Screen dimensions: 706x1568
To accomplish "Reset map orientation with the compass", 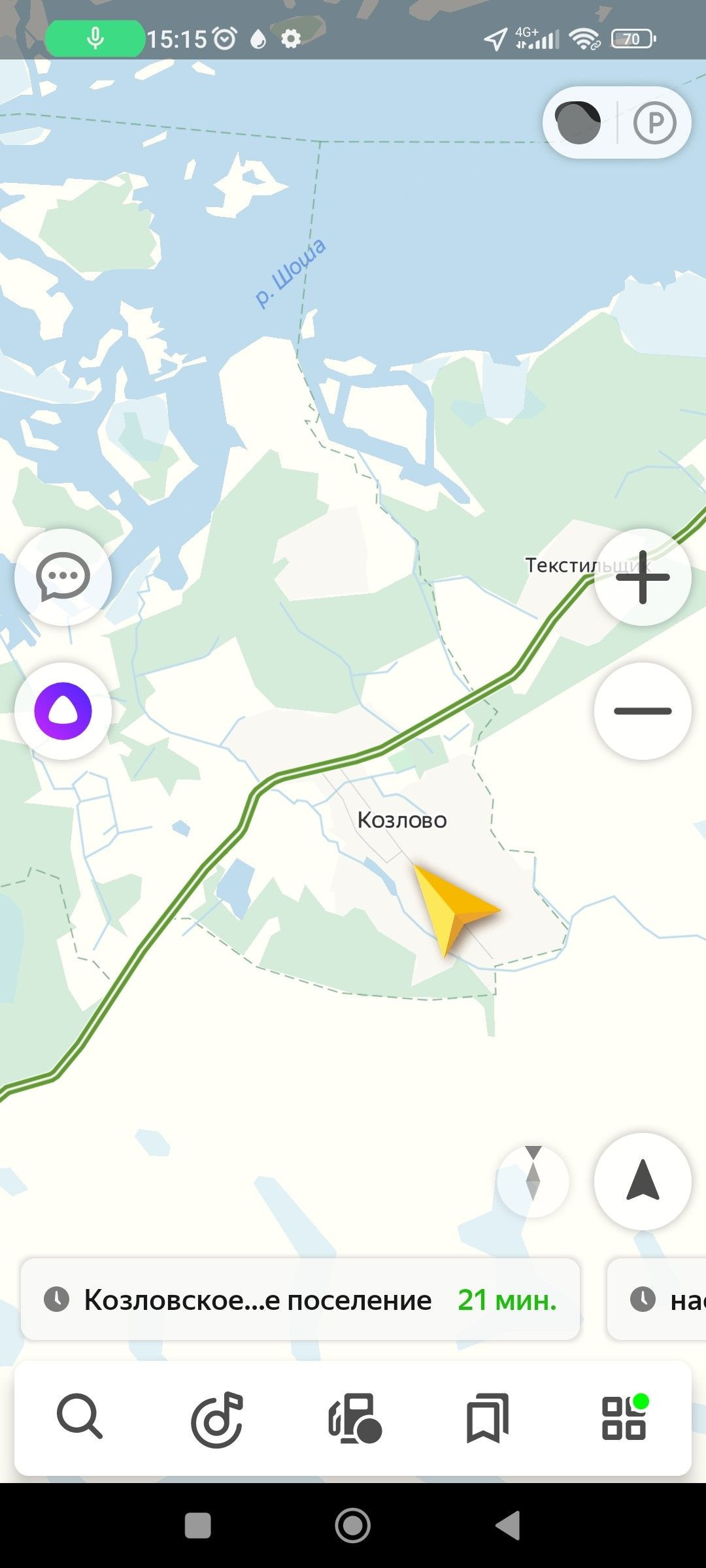I will coord(533,1181).
